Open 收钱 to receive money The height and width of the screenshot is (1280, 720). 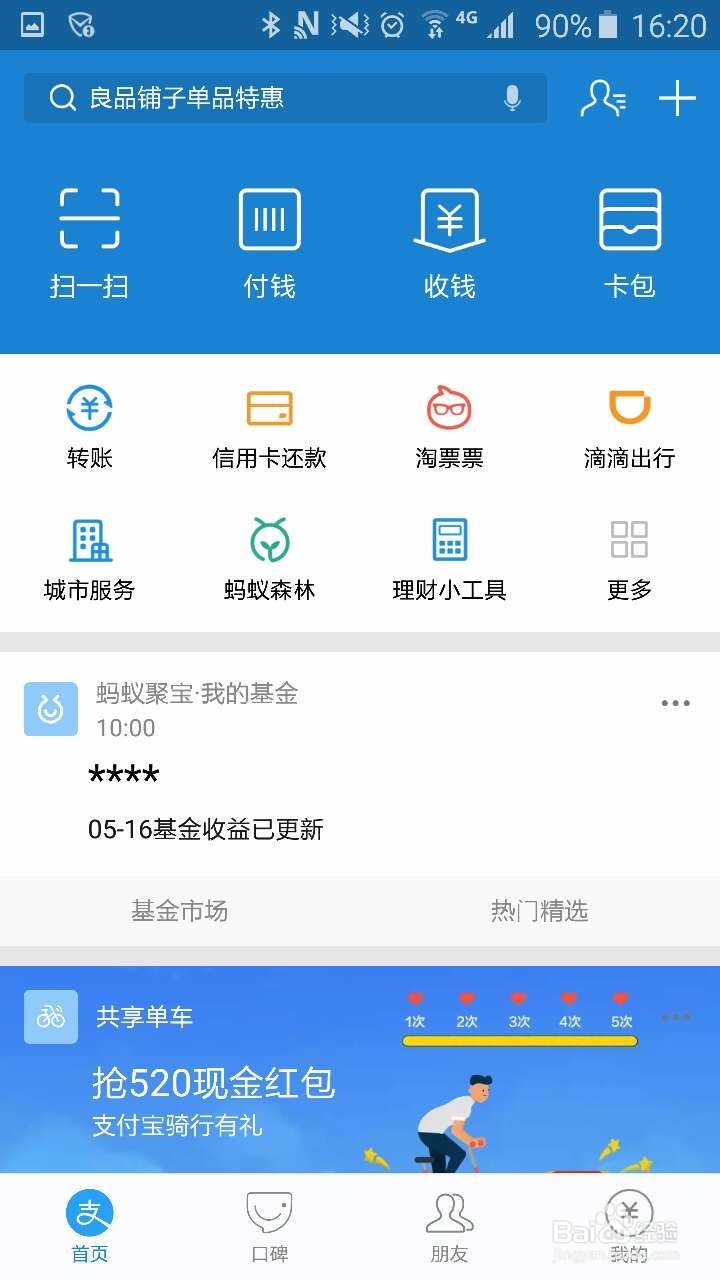point(449,240)
